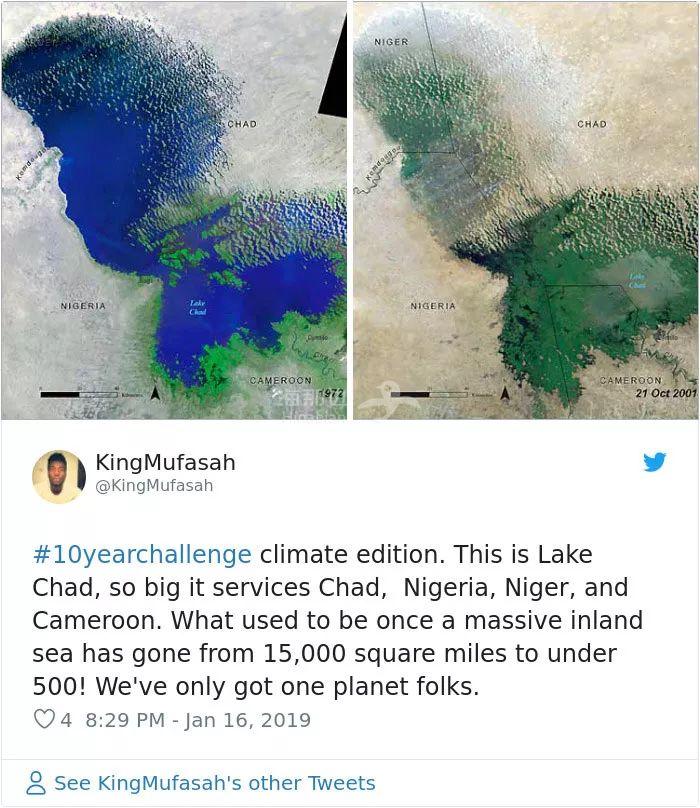Screen dimensions: 700x808
Task: See KingMufasah's other Tweets
Action: coord(203,783)
